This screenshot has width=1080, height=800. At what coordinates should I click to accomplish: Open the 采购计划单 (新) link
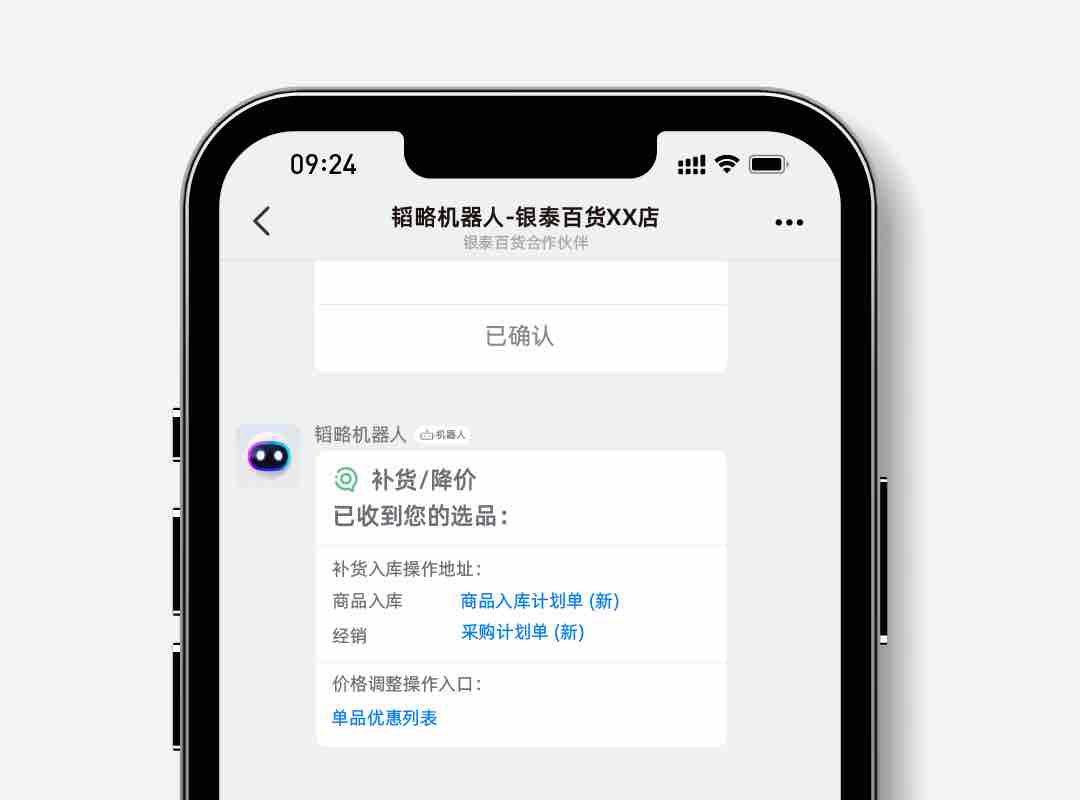(x=522, y=632)
